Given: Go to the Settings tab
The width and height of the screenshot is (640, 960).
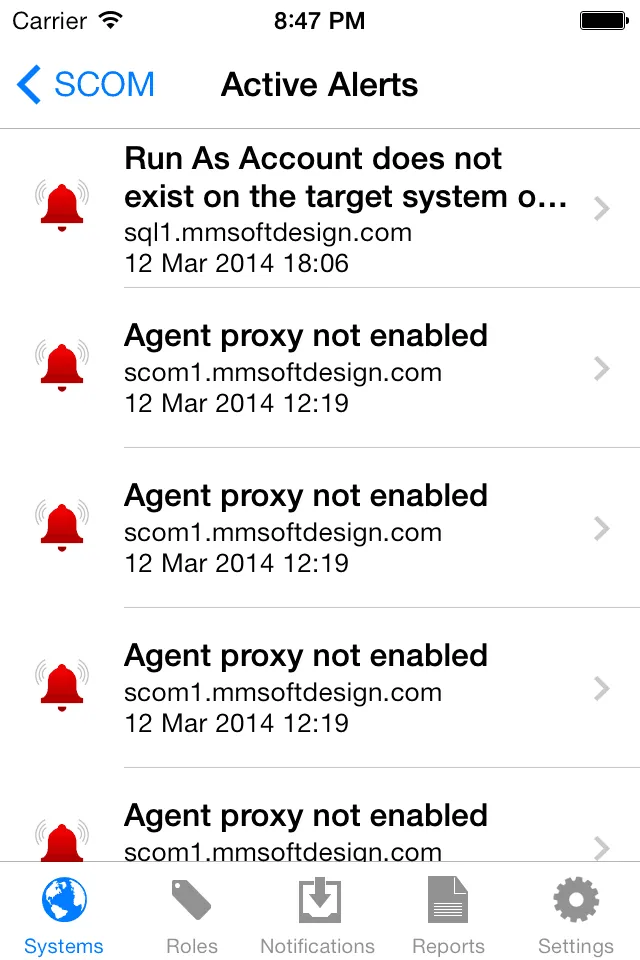Looking at the screenshot, I should point(576,914).
